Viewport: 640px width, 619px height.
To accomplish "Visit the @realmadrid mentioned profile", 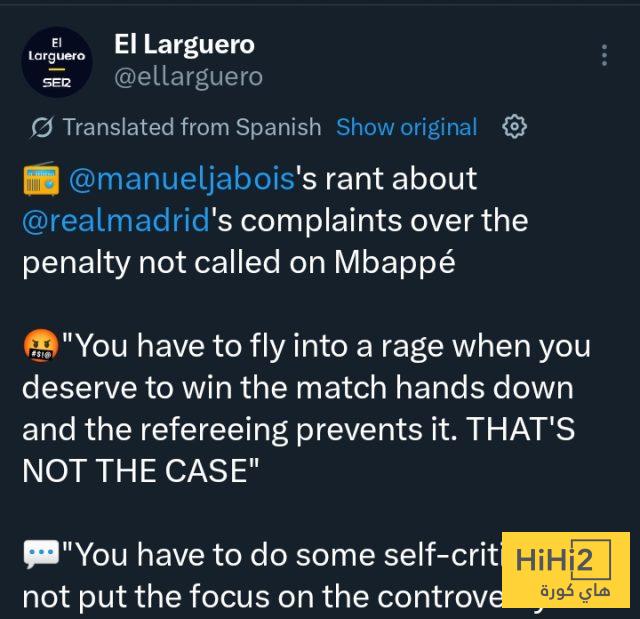I will (x=113, y=220).
